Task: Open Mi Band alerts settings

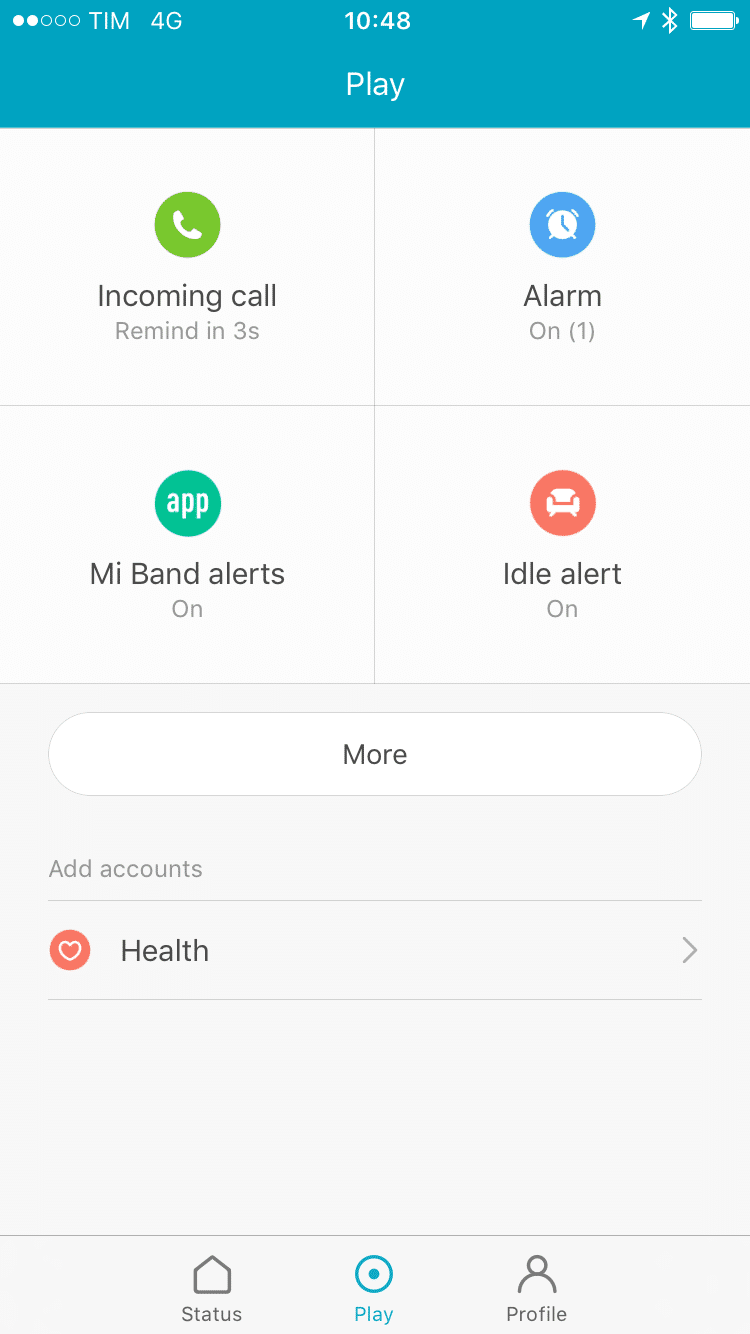Action: (x=187, y=545)
